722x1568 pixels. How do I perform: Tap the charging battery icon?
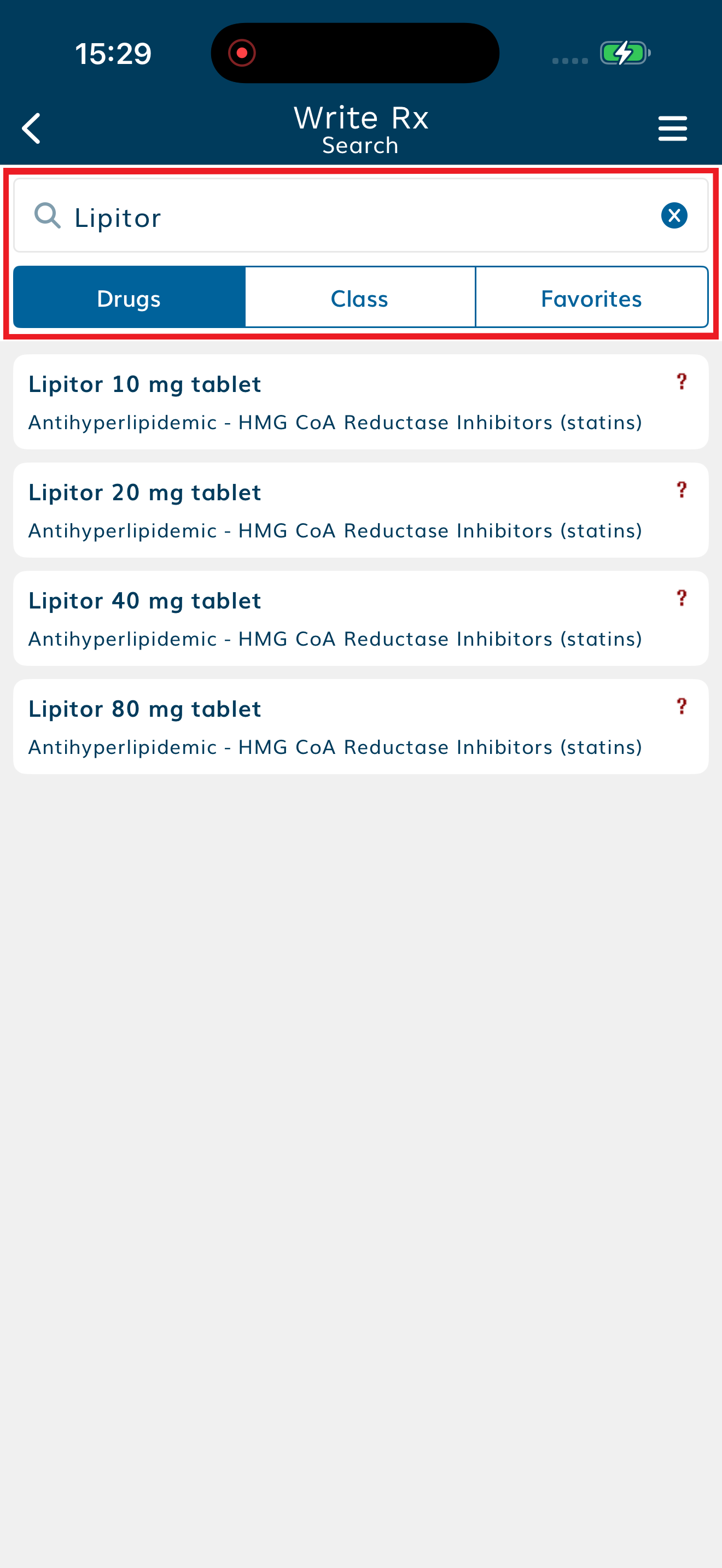coord(623,54)
